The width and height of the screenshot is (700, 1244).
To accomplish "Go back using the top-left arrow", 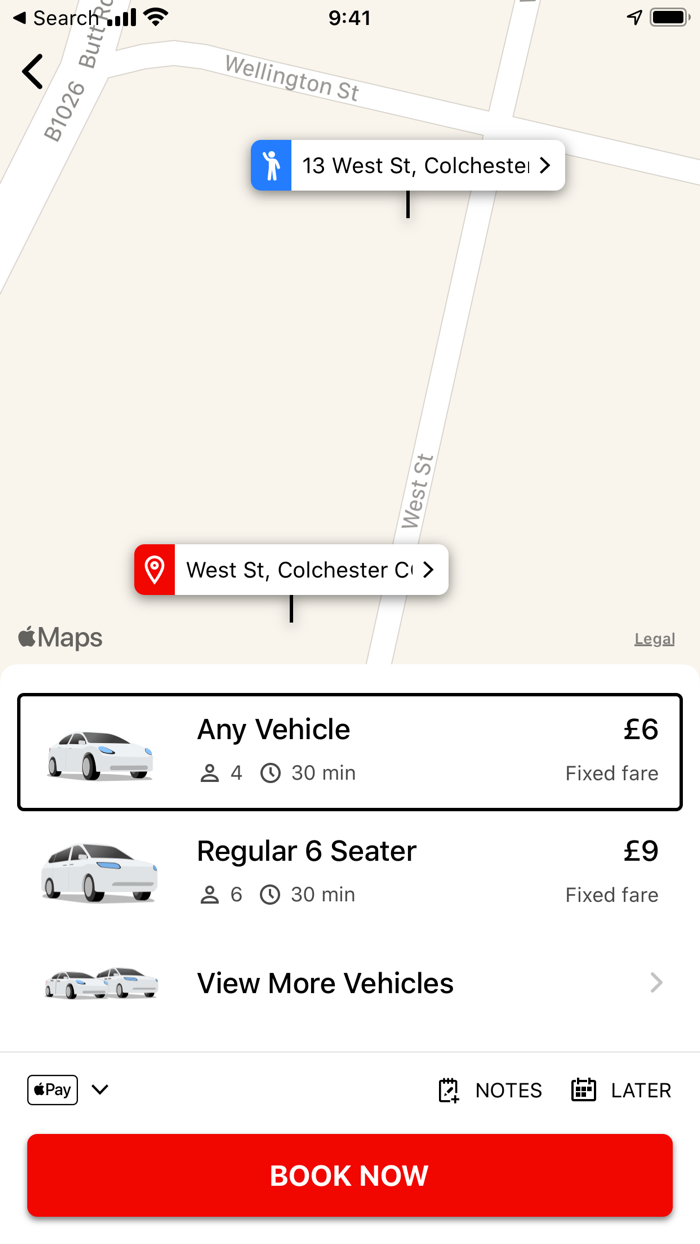I will (33, 72).
